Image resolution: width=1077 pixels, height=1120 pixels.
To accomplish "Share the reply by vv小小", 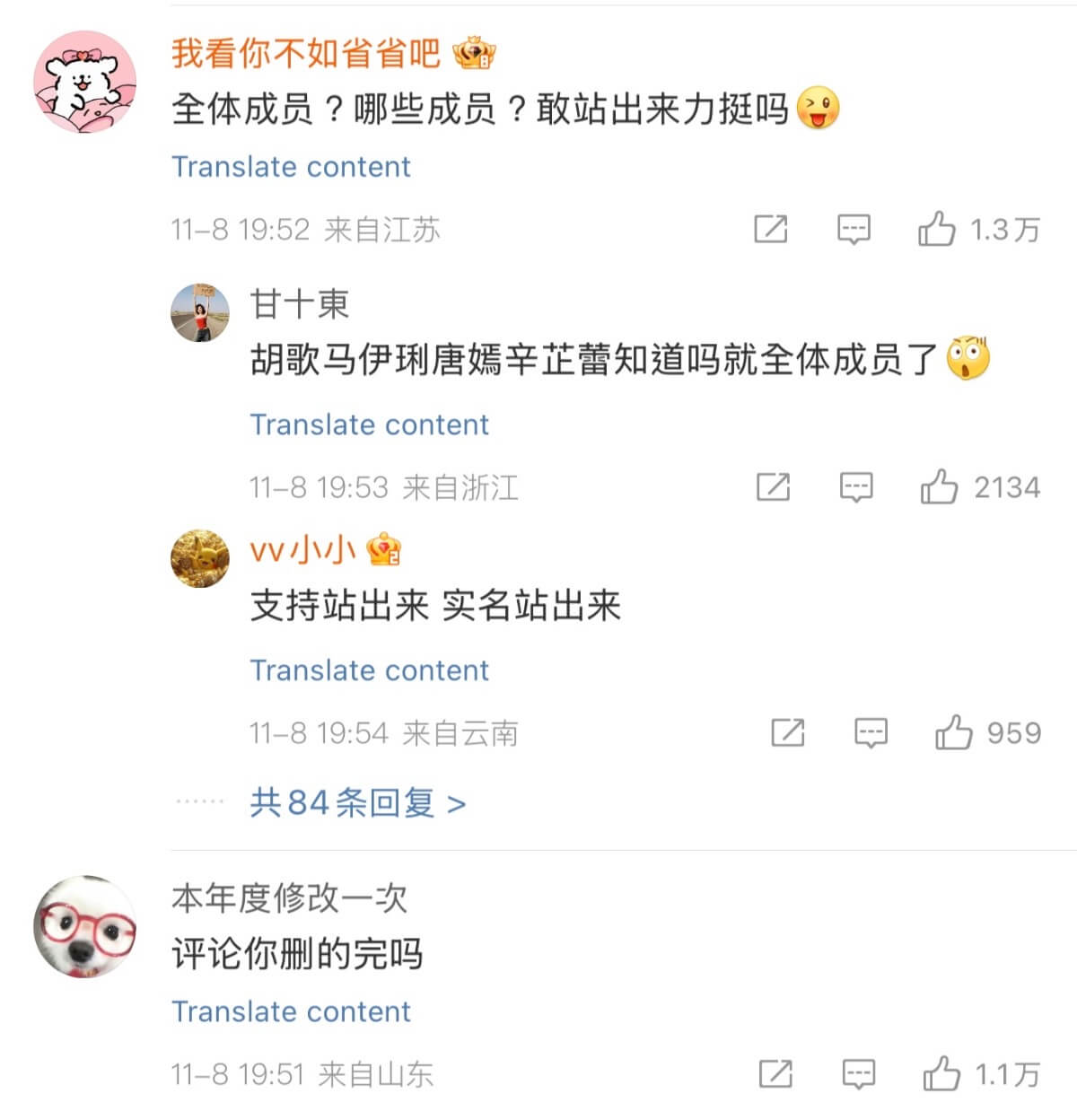I will point(788,732).
